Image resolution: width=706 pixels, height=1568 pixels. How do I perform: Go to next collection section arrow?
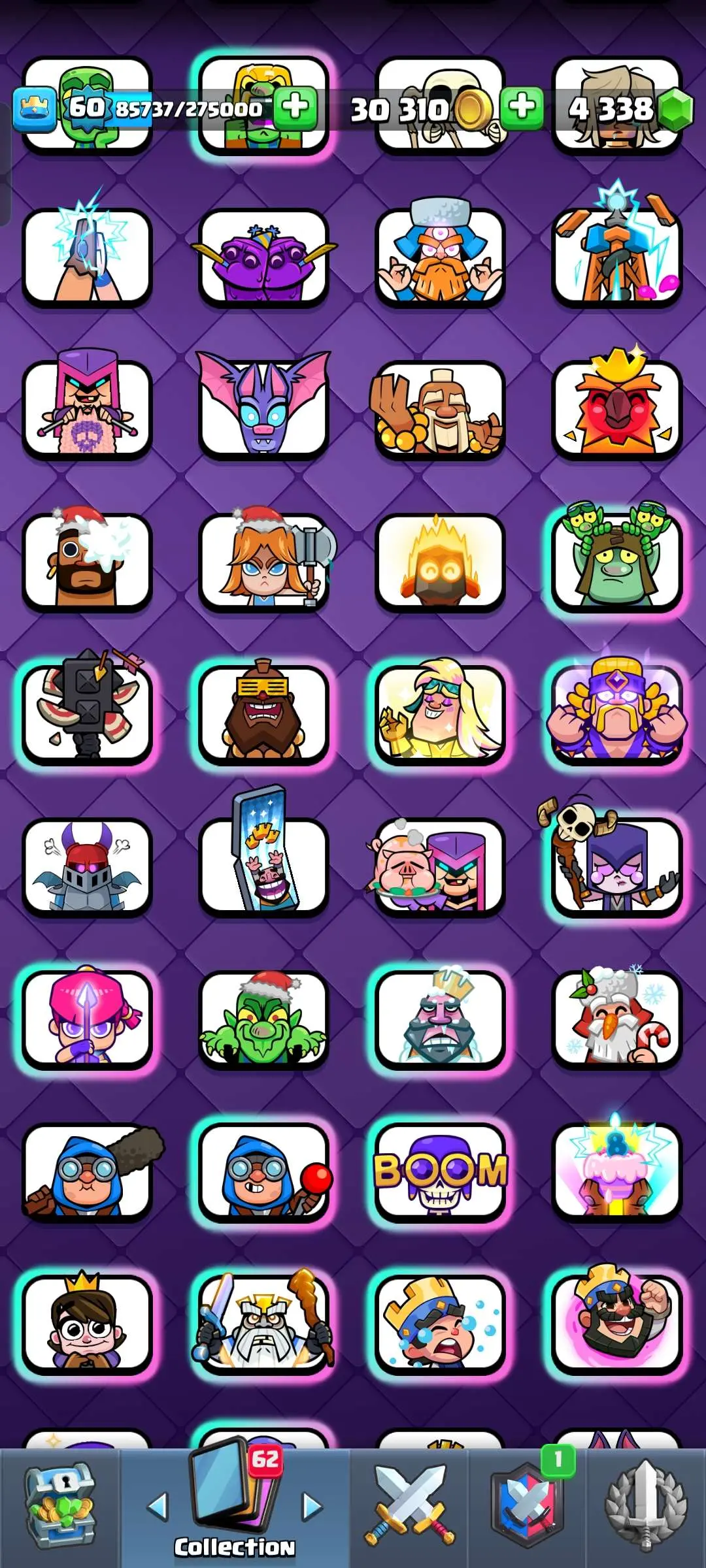312,1507
